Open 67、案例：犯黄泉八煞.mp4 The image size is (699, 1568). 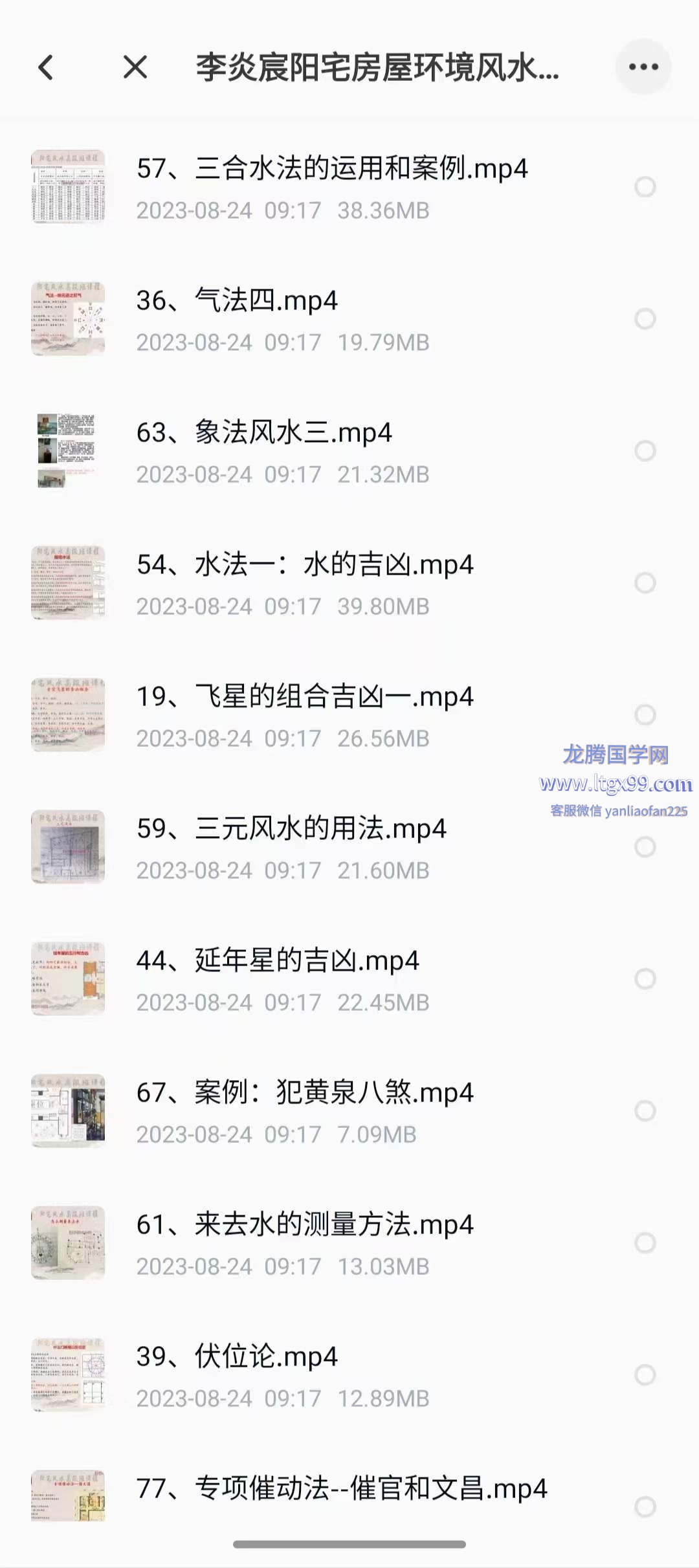[304, 1094]
